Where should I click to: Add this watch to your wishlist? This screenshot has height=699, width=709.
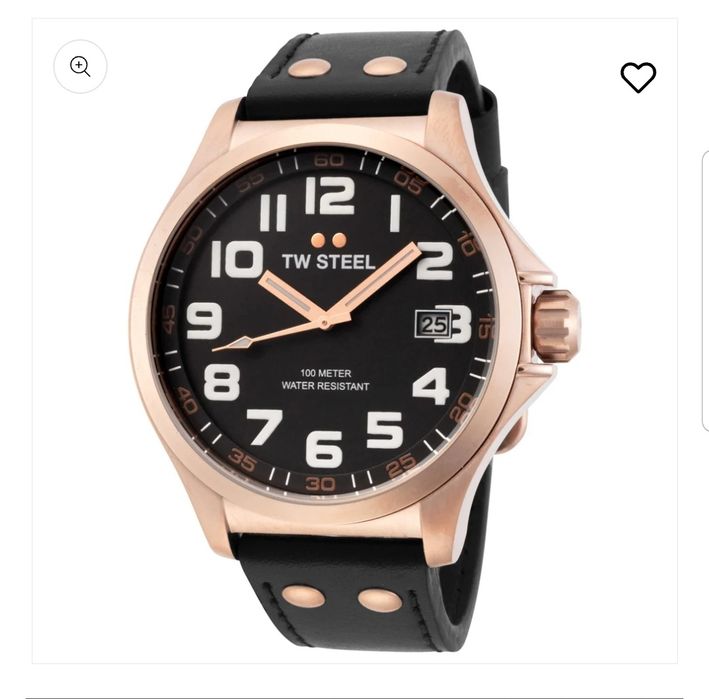638,77
